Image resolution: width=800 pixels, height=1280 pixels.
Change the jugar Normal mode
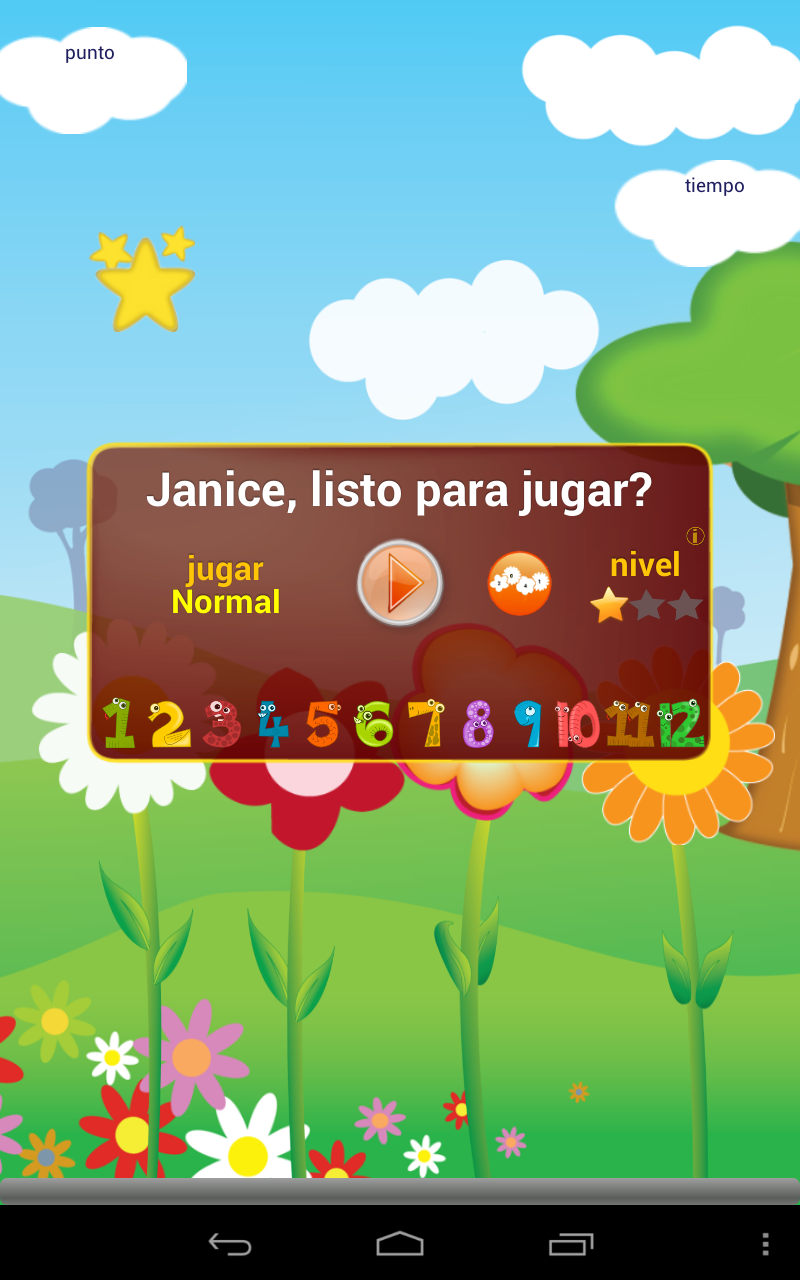tap(226, 586)
